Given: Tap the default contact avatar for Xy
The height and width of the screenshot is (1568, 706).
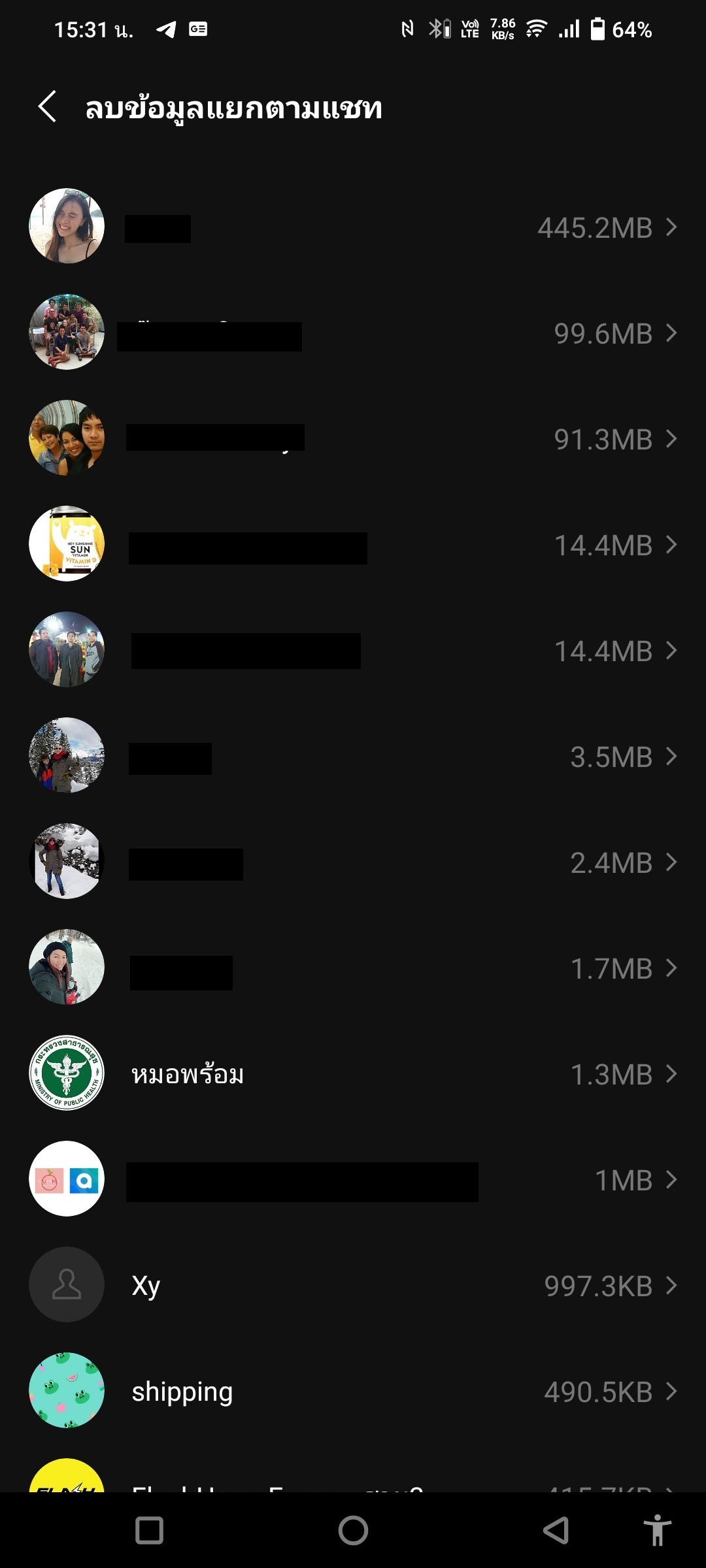Looking at the screenshot, I should [66, 1284].
